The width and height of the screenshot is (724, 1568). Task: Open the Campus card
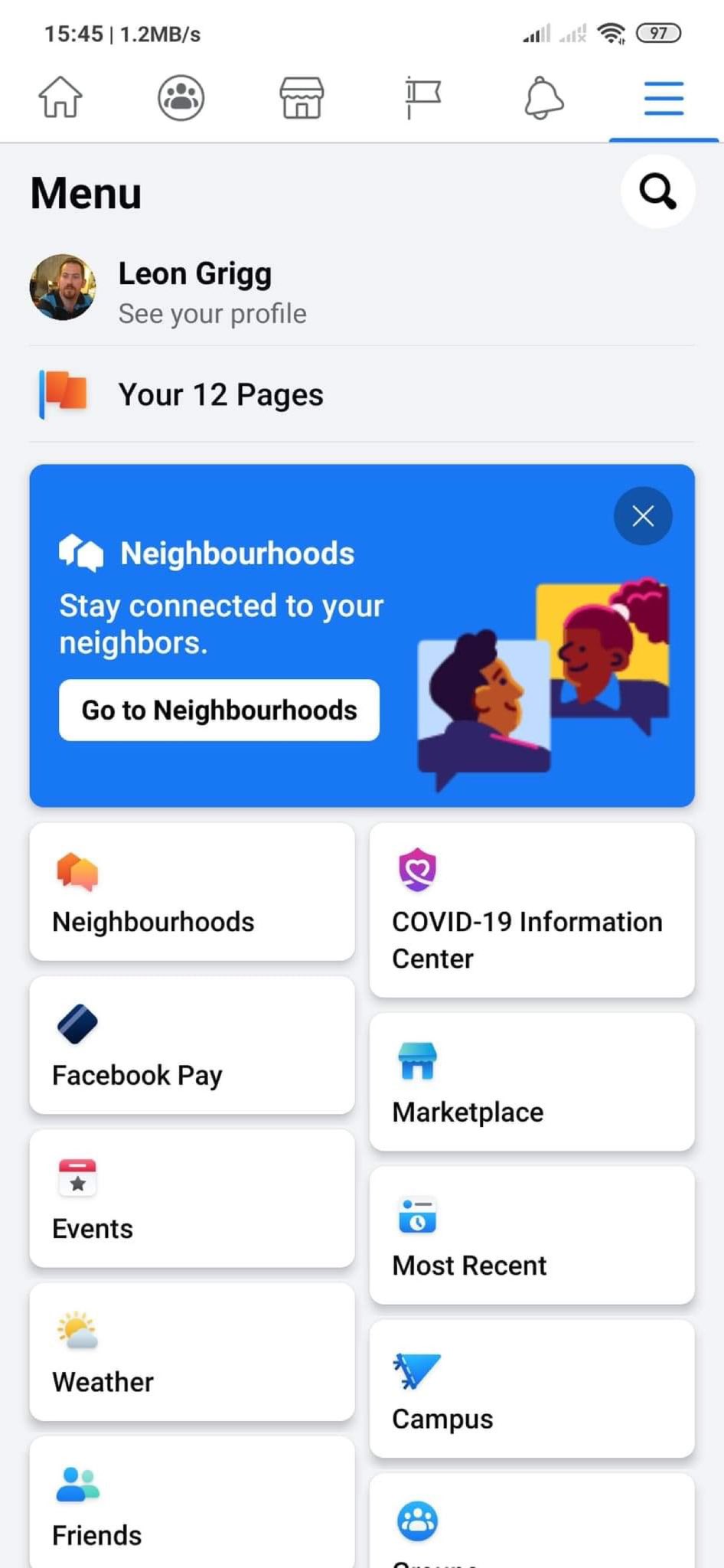click(x=532, y=1388)
